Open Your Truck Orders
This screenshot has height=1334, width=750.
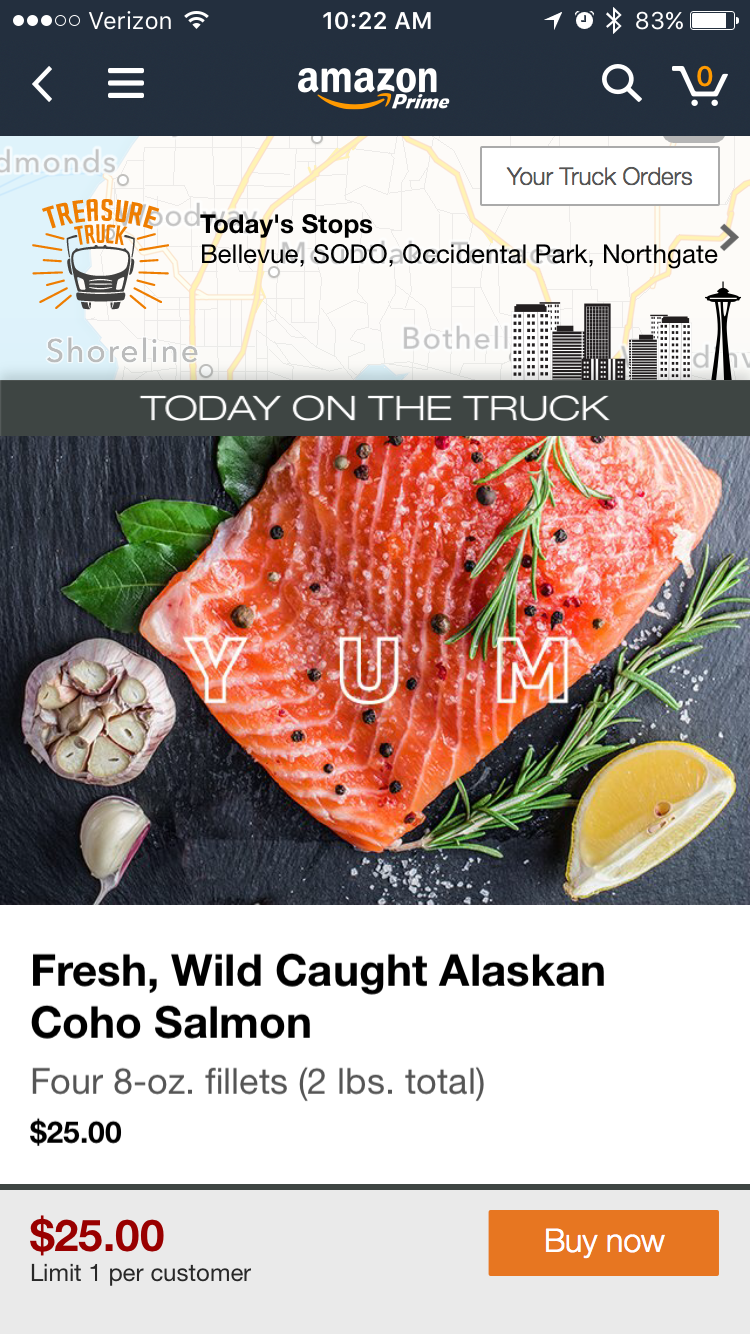(x=599, y=177)
